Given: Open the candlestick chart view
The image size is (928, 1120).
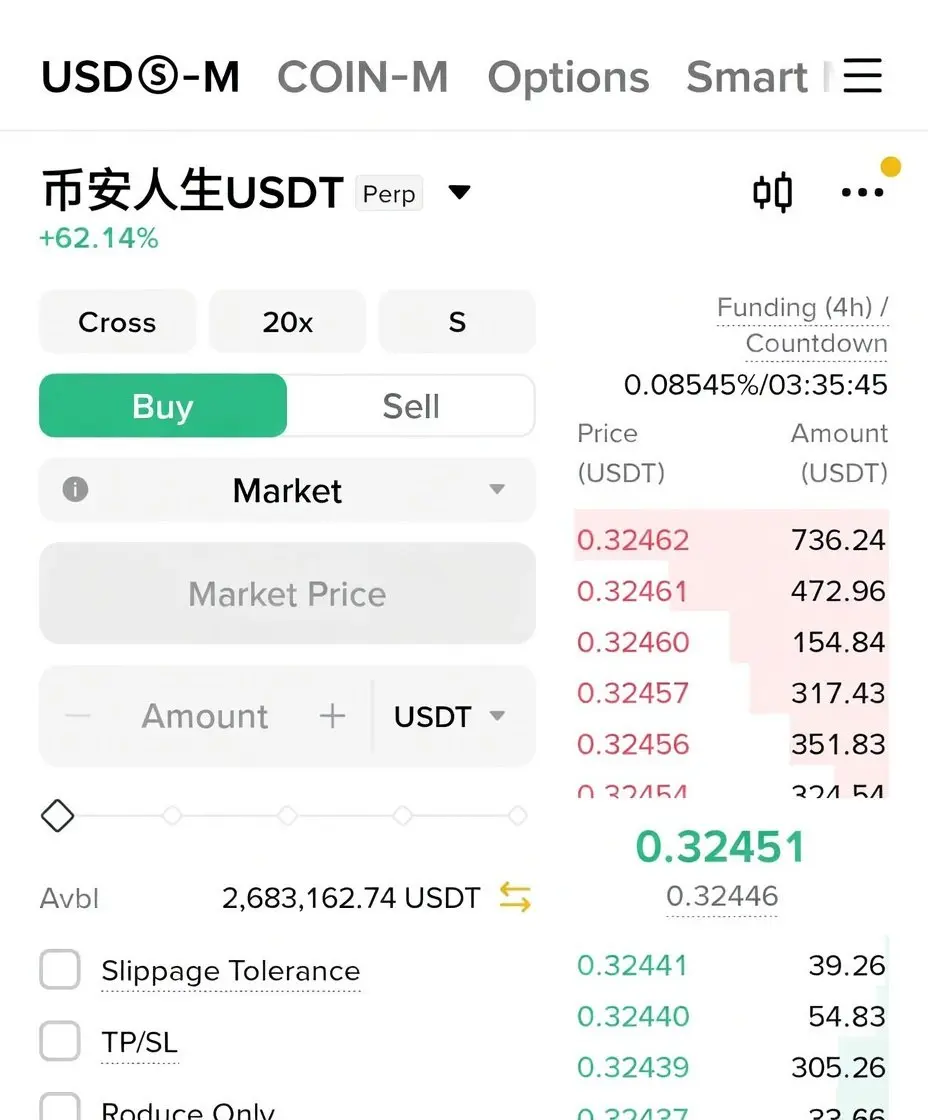Looking at the screenshot, I should tap(772, 192).
